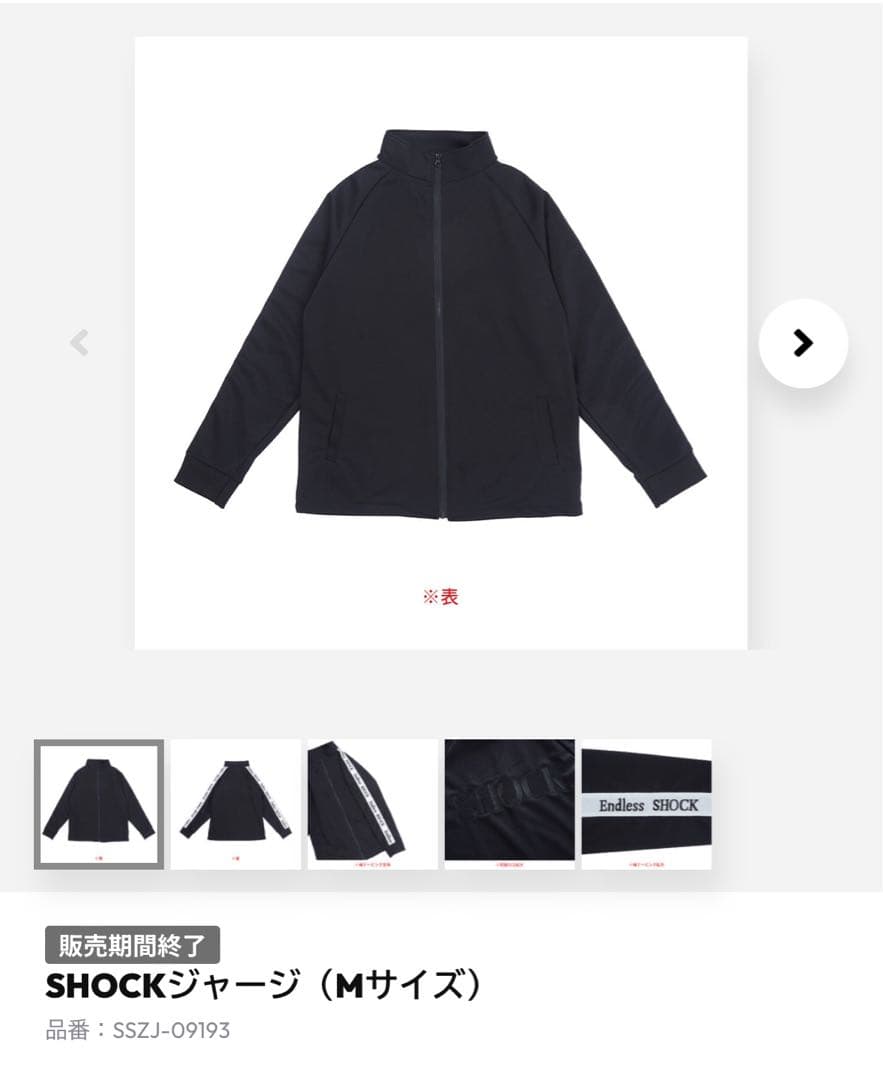
Task: Show the embossed SHOCK logo close-up thumbnail
Action: [x=509, y=804]
